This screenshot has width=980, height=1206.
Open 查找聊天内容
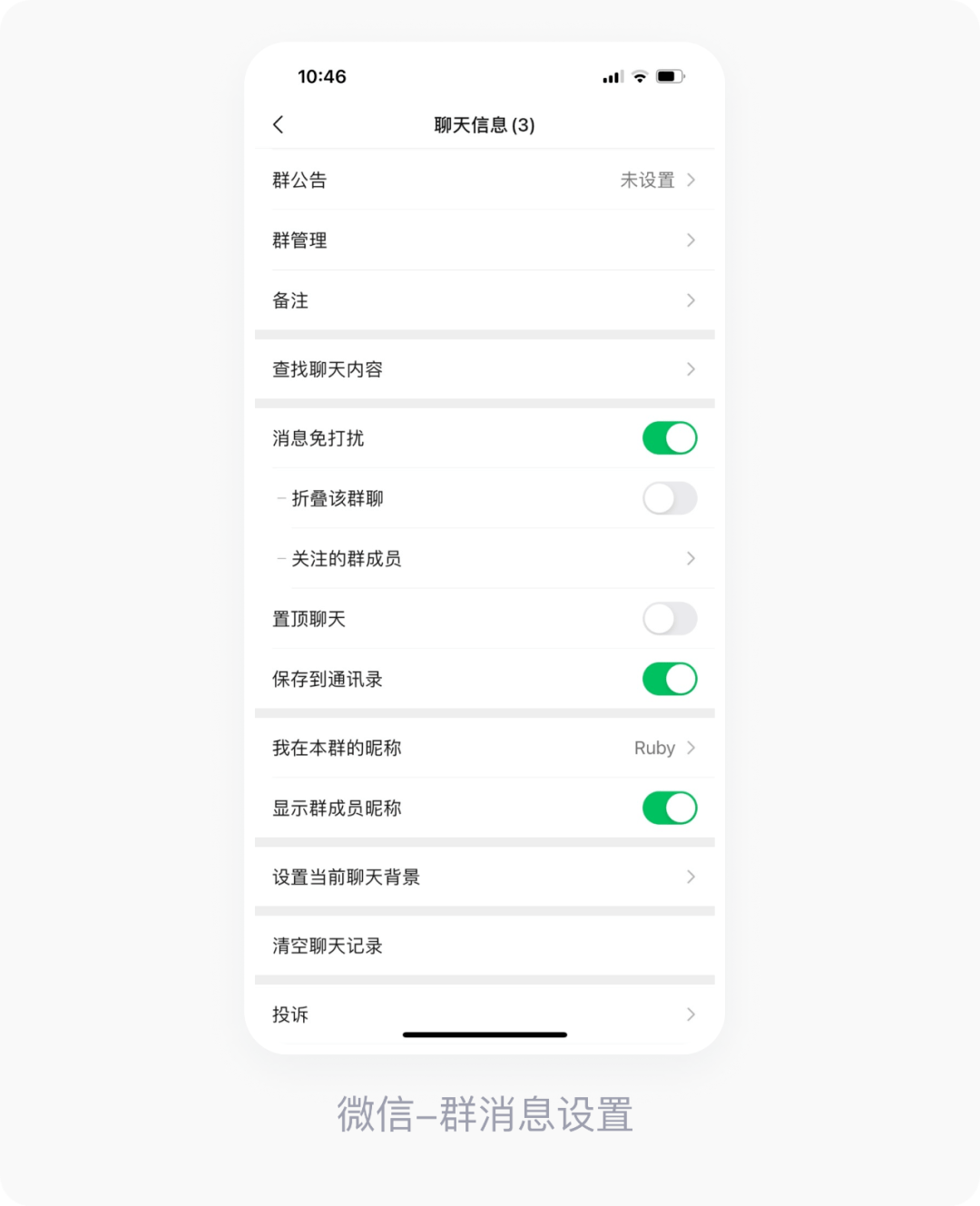pyautogui.click(x=484, y=369)
